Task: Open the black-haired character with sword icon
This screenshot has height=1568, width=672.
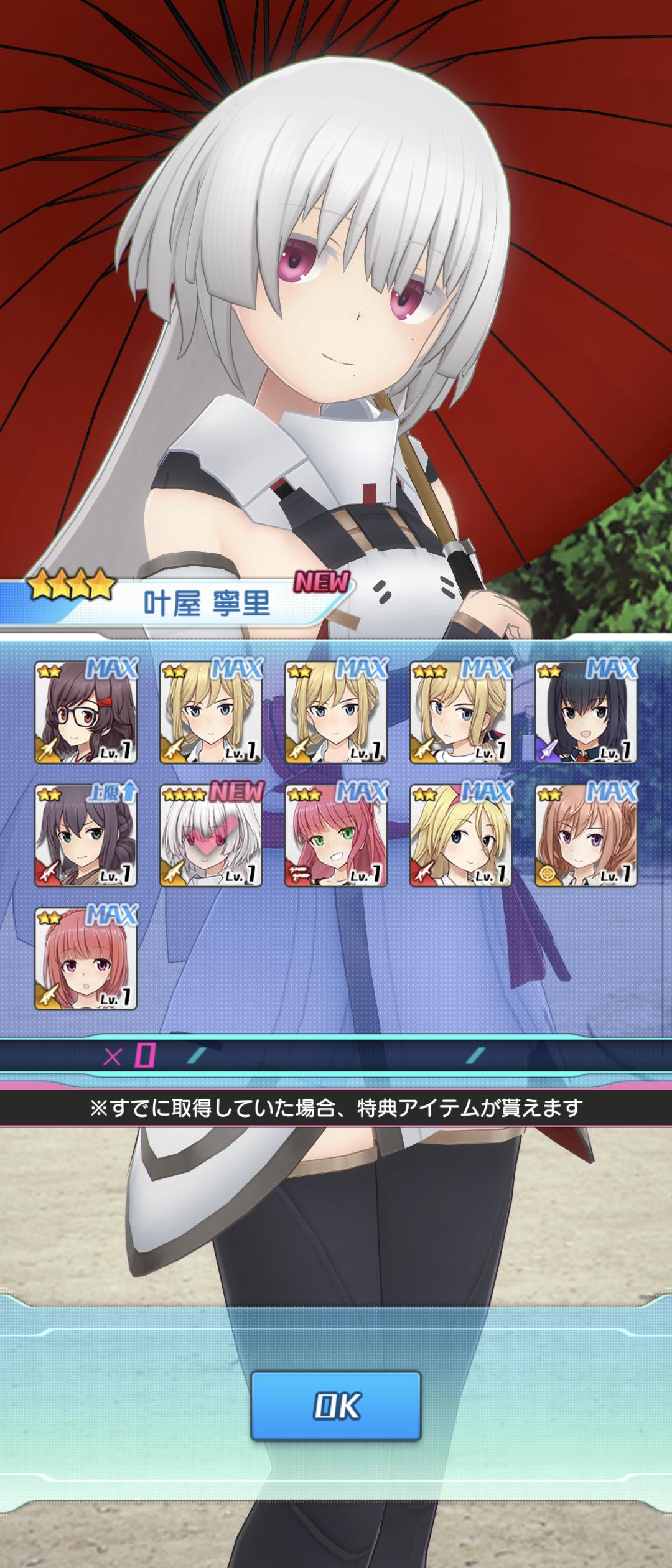Action: coord(586,712)
